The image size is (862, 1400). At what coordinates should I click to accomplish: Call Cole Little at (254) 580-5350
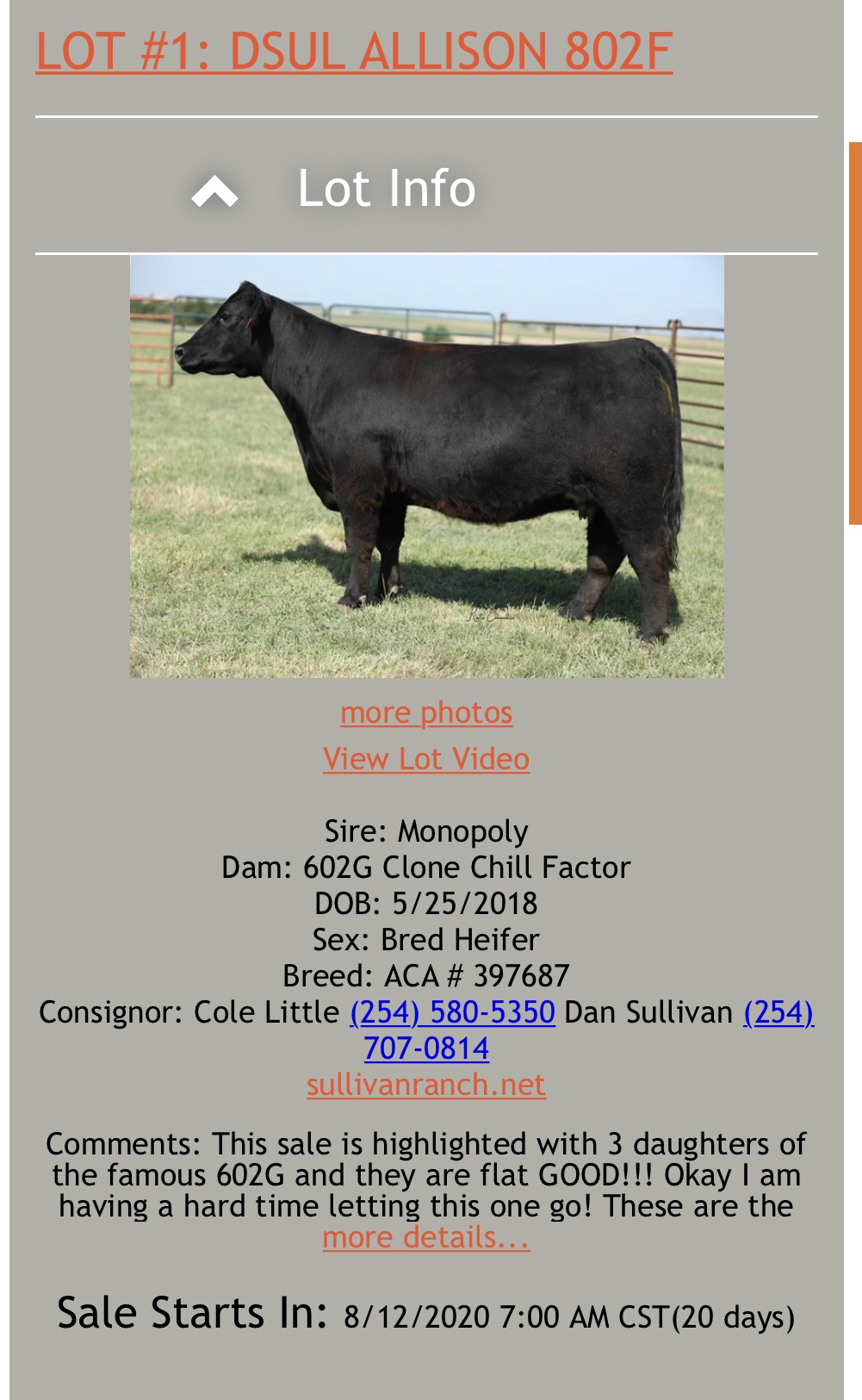tap(452, 1012)
